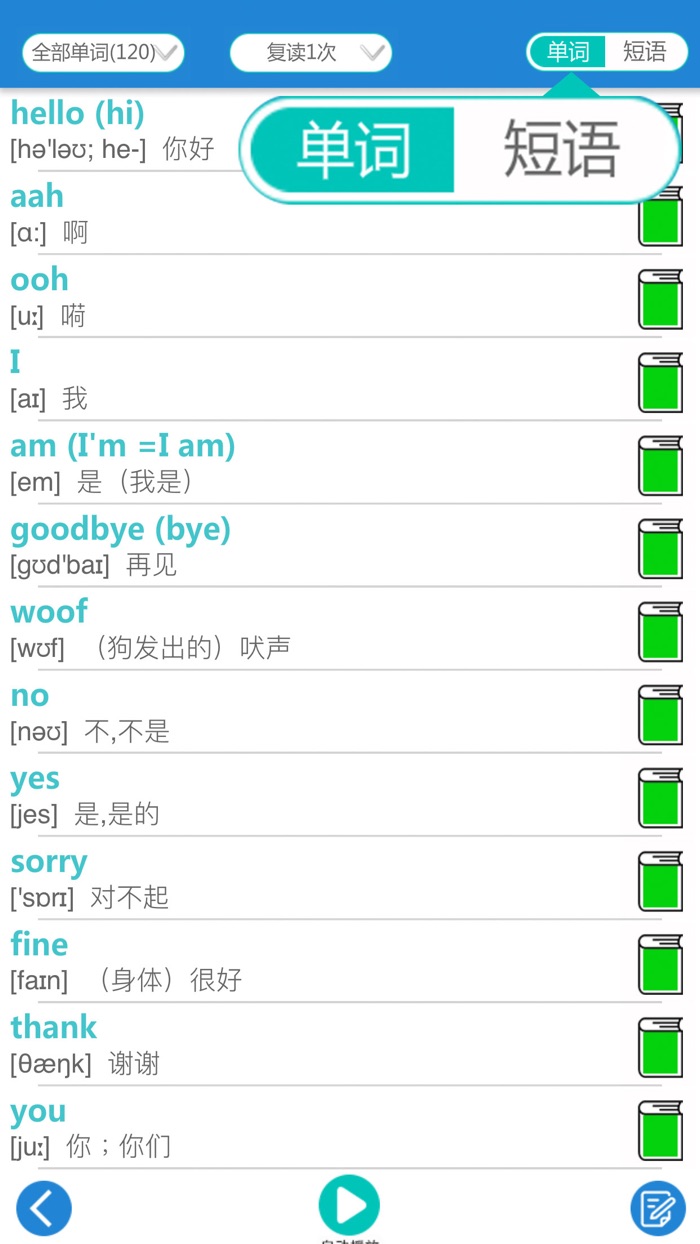This screenshot has width=700, height=1244.
Task: Go back using the blue arrow button
Action: click(x=44, y=1208)
